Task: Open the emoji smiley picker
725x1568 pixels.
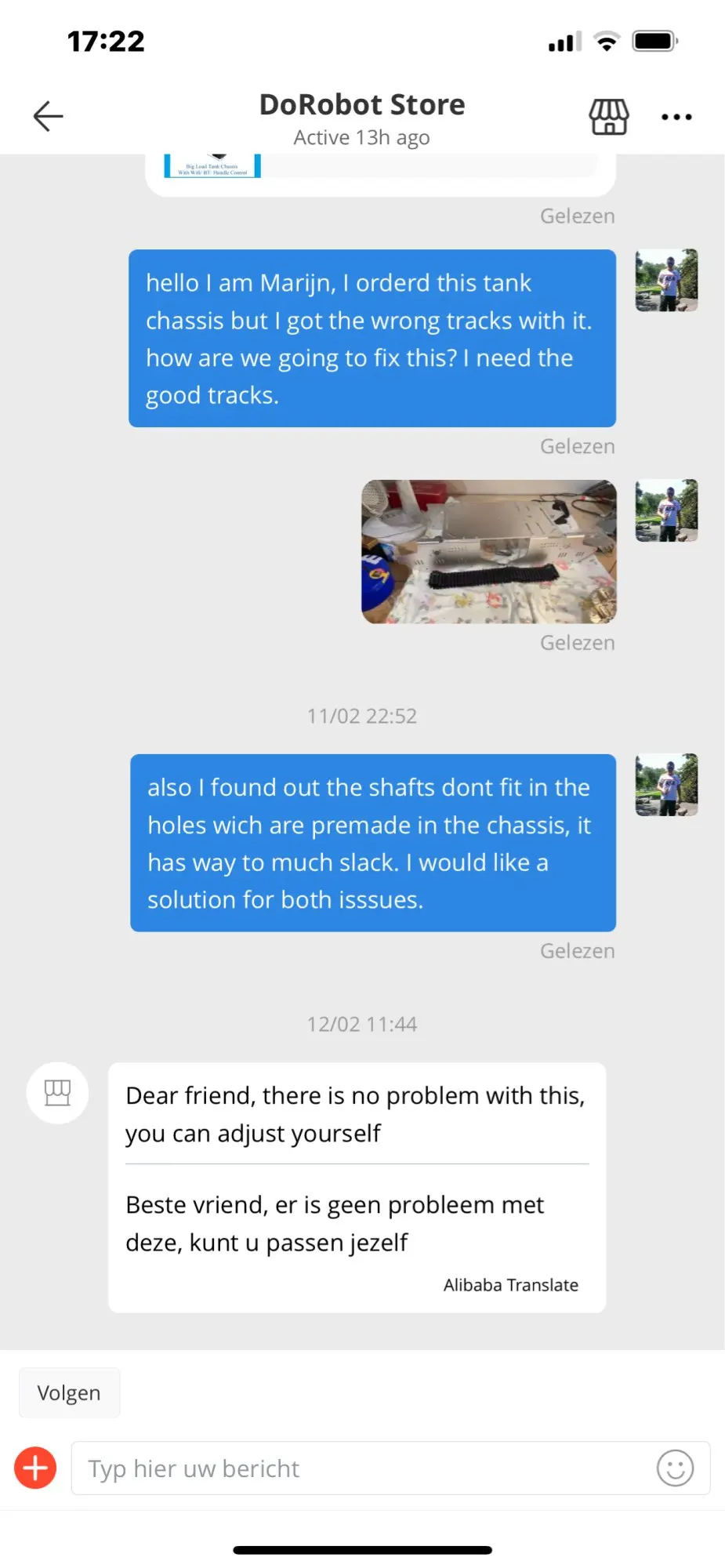Action: [675, 1468]
